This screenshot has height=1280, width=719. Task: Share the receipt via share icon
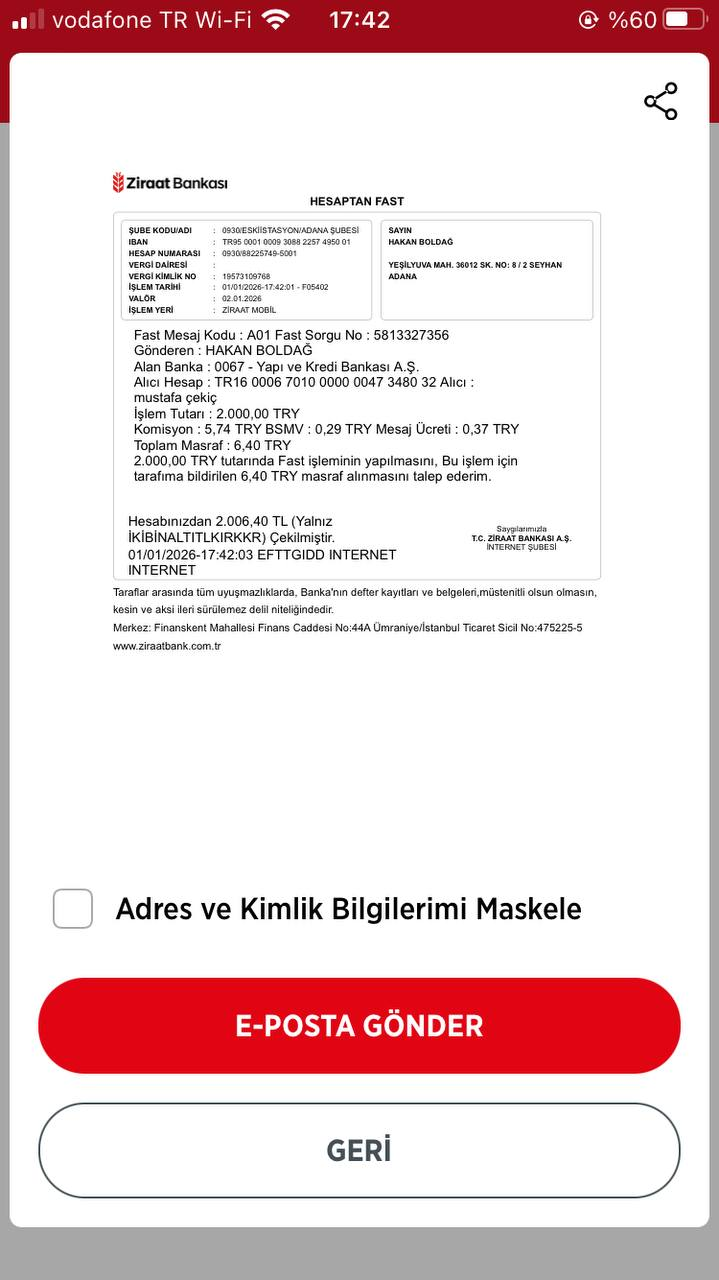click(x=660, y=101)
